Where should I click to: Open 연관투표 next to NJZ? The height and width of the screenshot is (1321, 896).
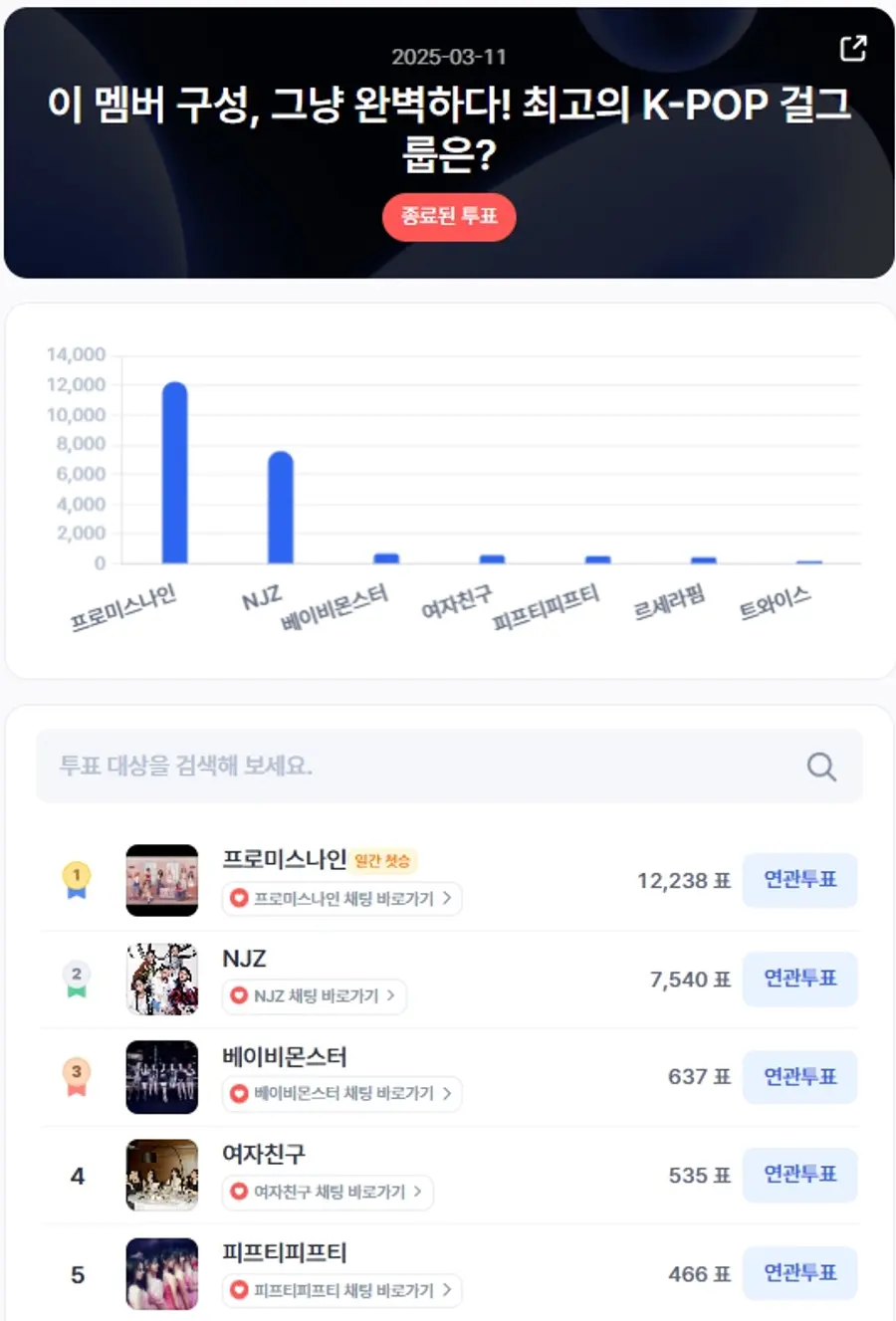[800, 979]
